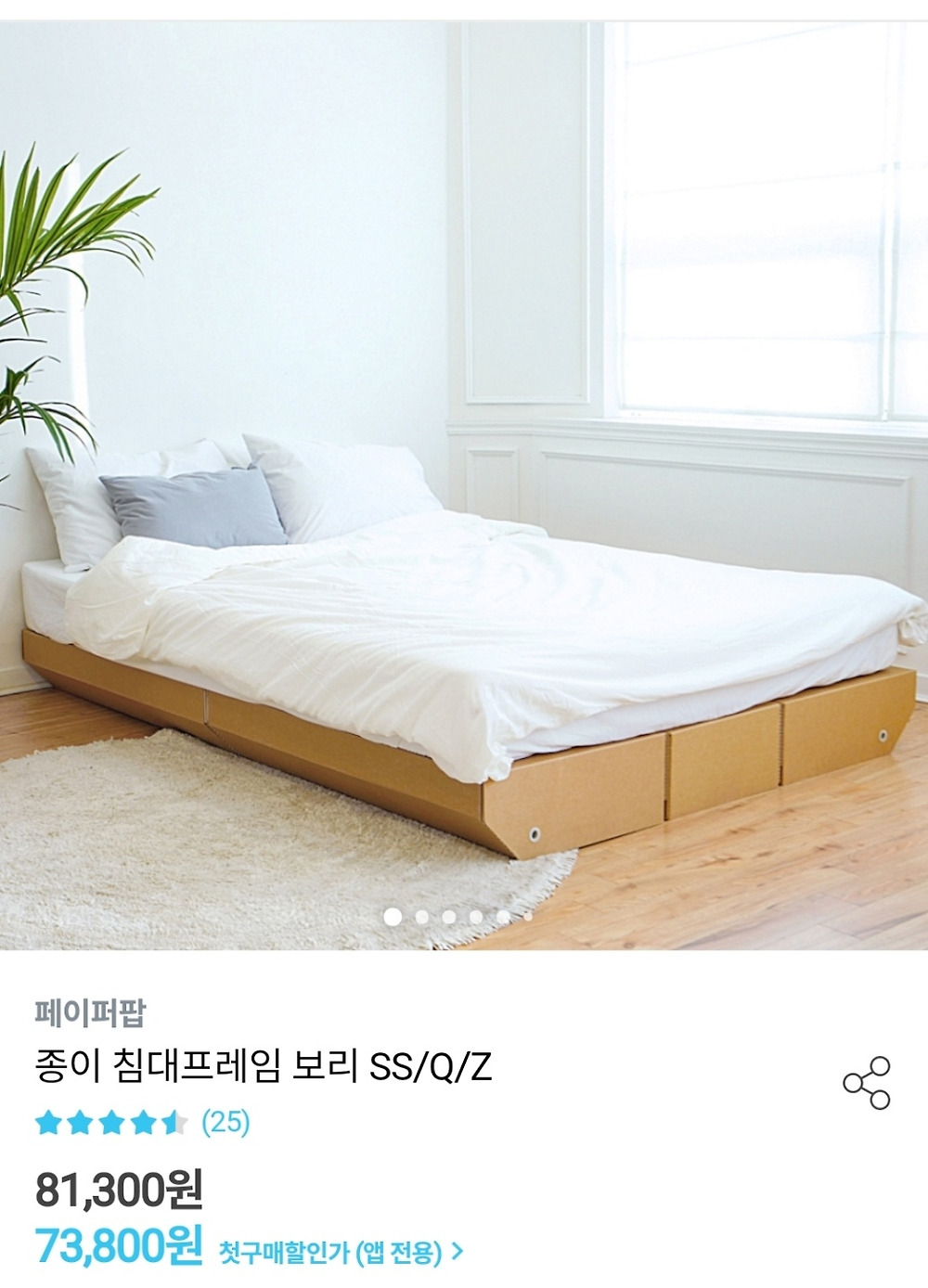Image resolution: width=928 pixels, height=1288 pixels.
Task: Open 첫구매할인가 app-only discount details
Action: 340,1253
